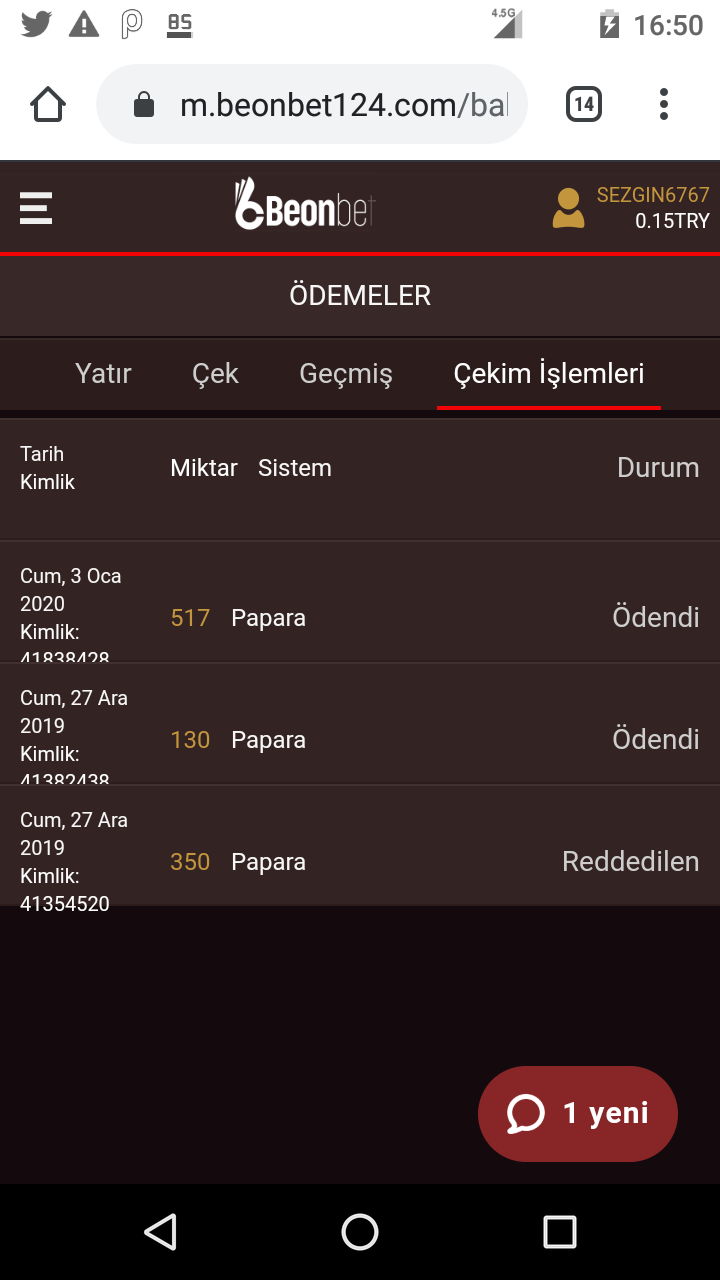Viewport: 720px width, 1280px height.
Task: Open the browser overflow menu
Action: click(x=664, y=104)
